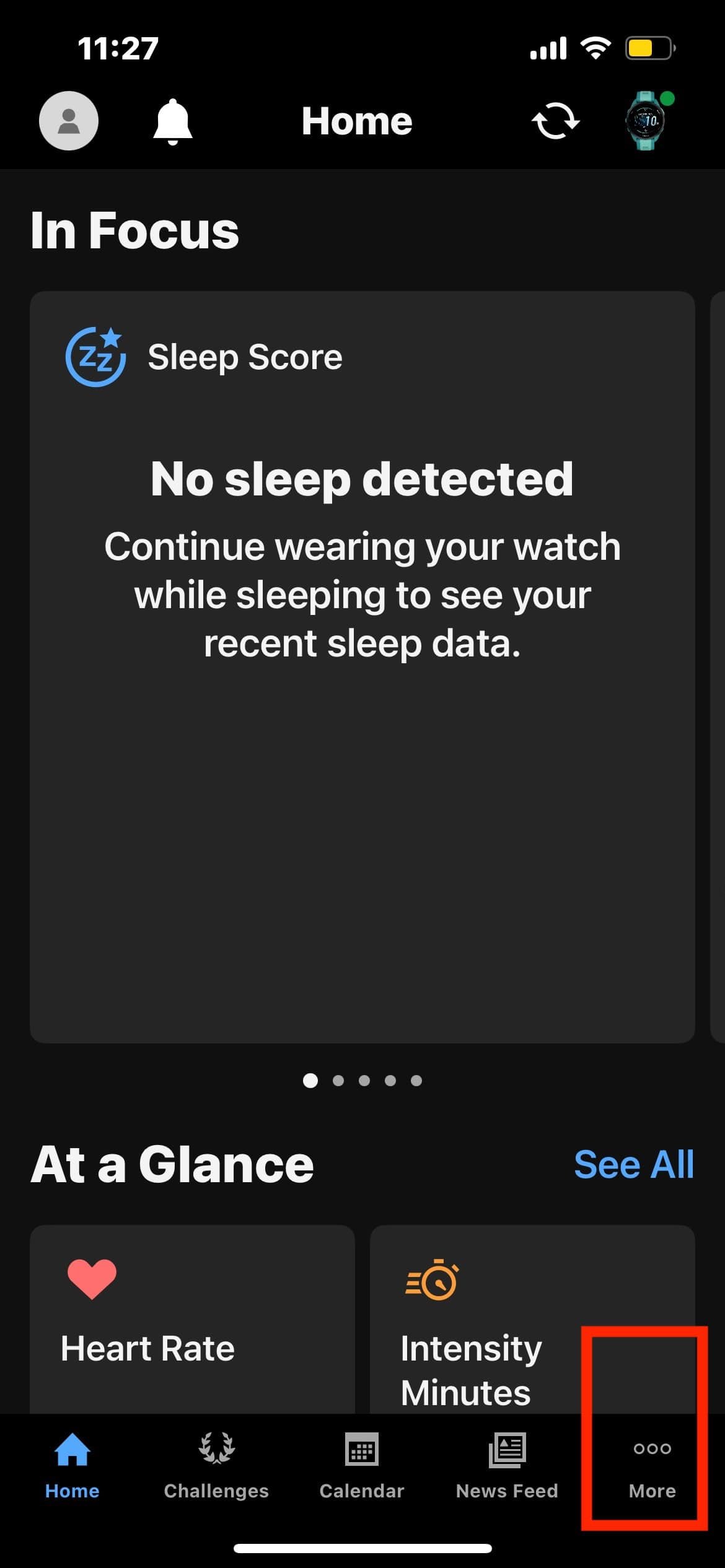Open the profile avatar
This screenshot has height=1568, width=725.
tap(69, 121)
